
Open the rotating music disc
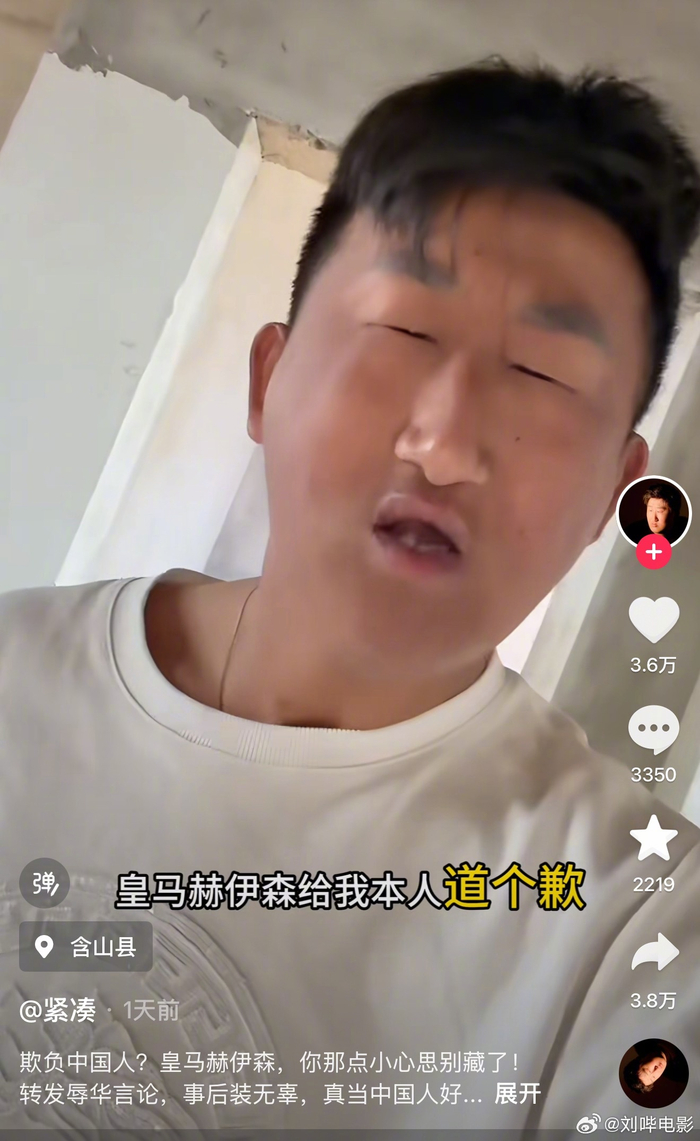pos(653,1073)
